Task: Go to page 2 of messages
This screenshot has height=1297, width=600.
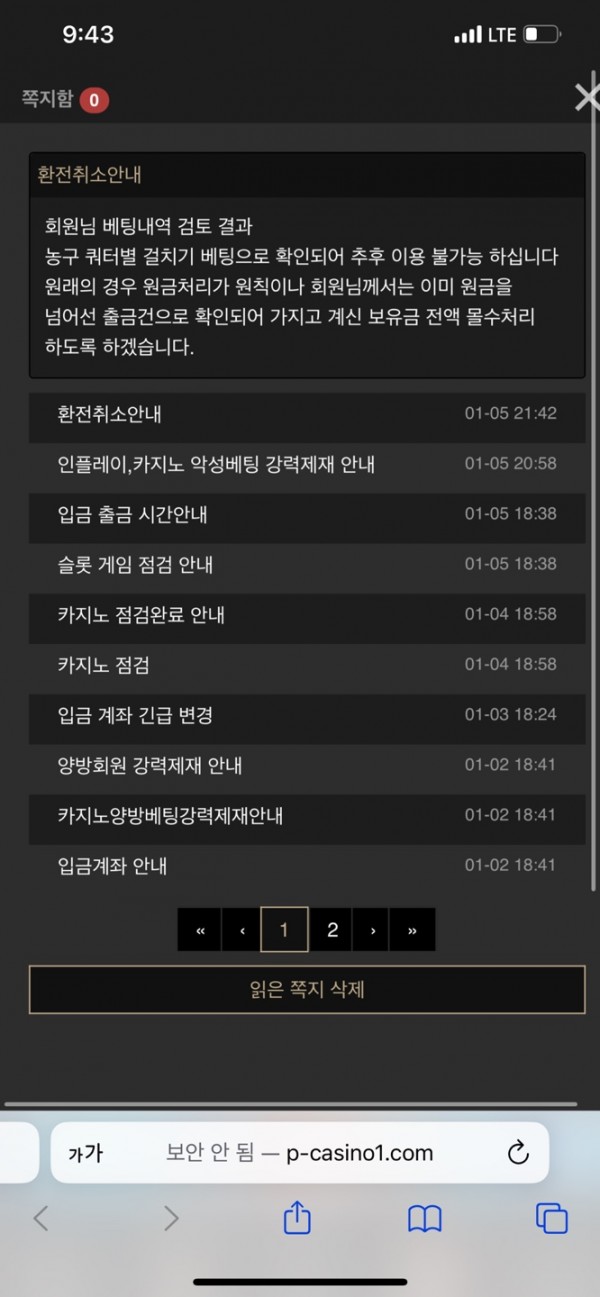Action: tap(332, 930)
